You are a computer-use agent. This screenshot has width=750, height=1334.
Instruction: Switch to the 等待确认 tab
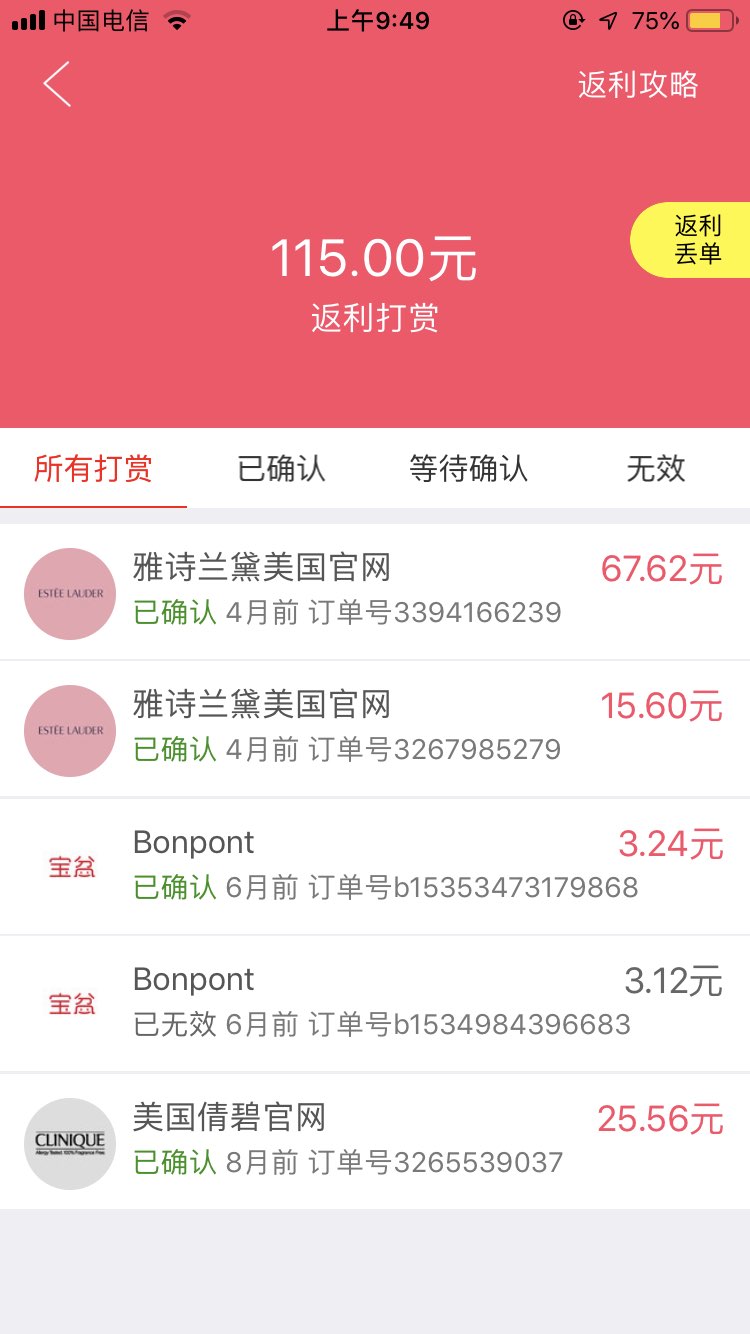pyautogui.click(x=468, y=468)
